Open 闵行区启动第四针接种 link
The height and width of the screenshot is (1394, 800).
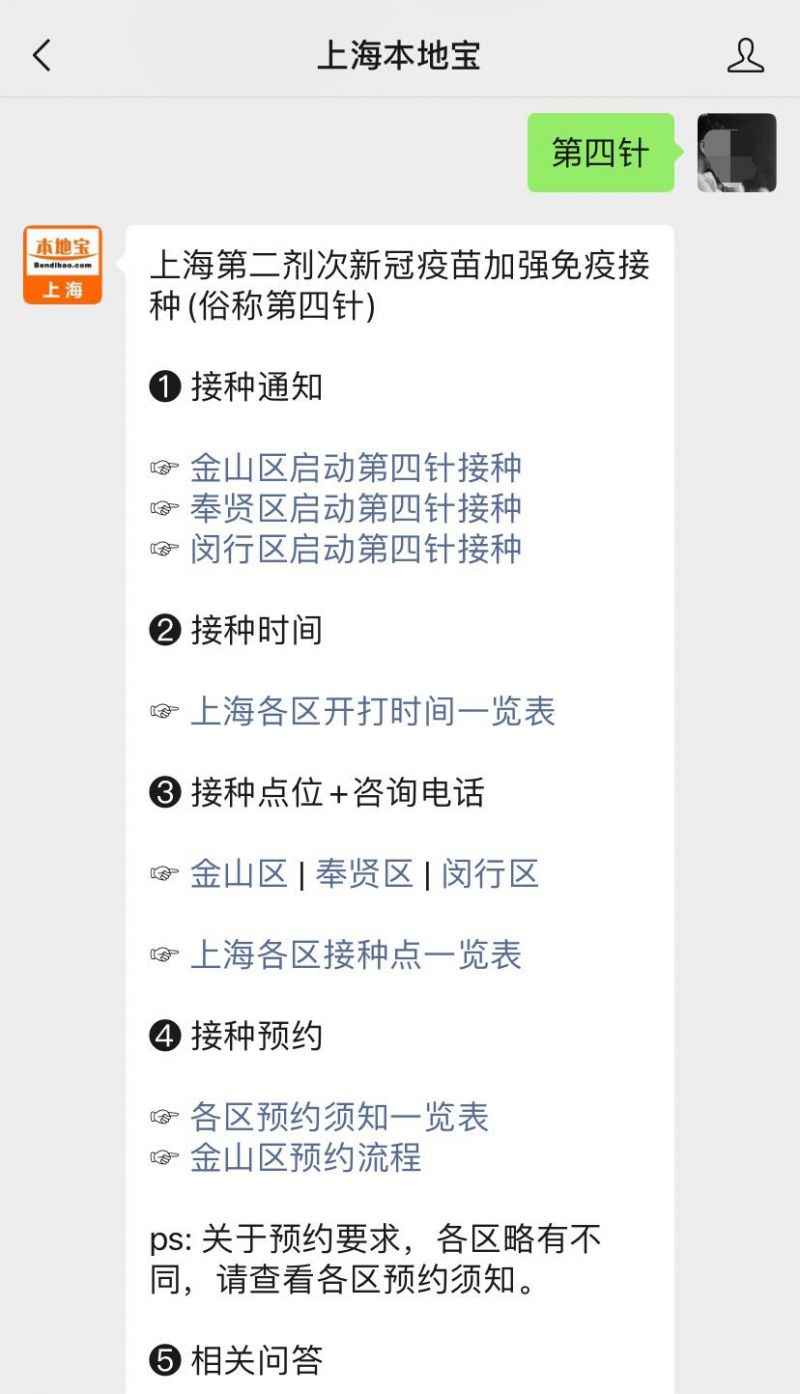[356, 548]
